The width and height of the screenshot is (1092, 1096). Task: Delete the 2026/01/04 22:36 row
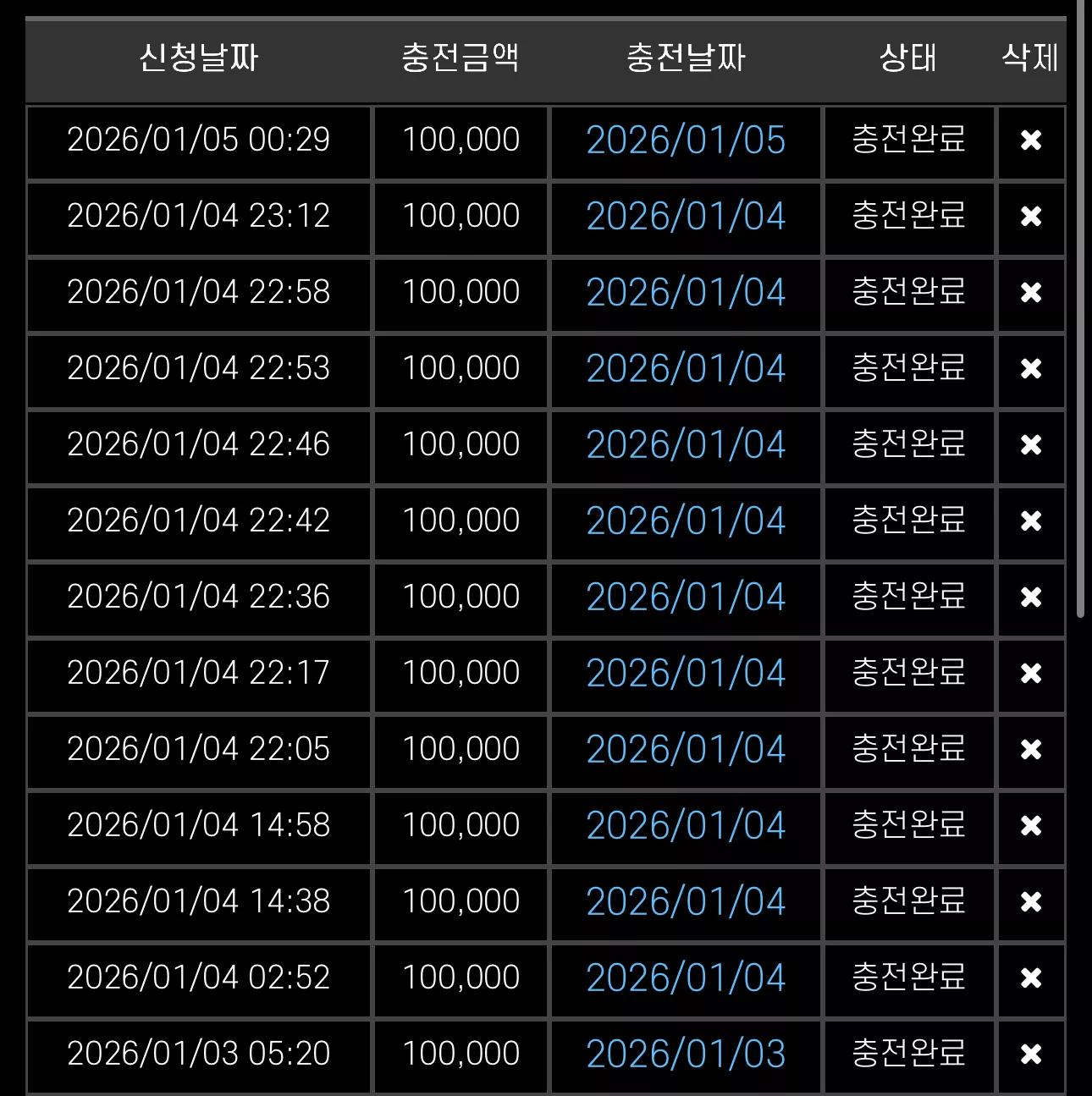1030,597
